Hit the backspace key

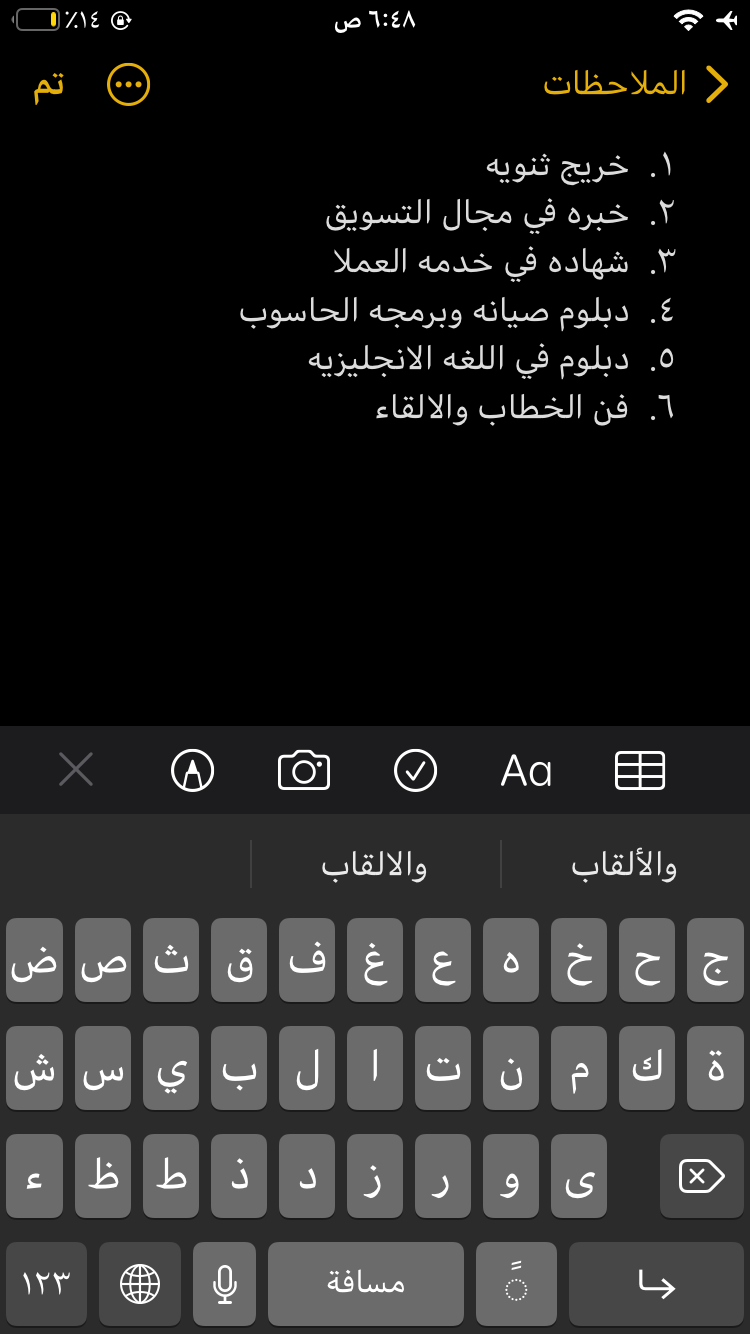pyautogui.click(x=702, y=1176)
